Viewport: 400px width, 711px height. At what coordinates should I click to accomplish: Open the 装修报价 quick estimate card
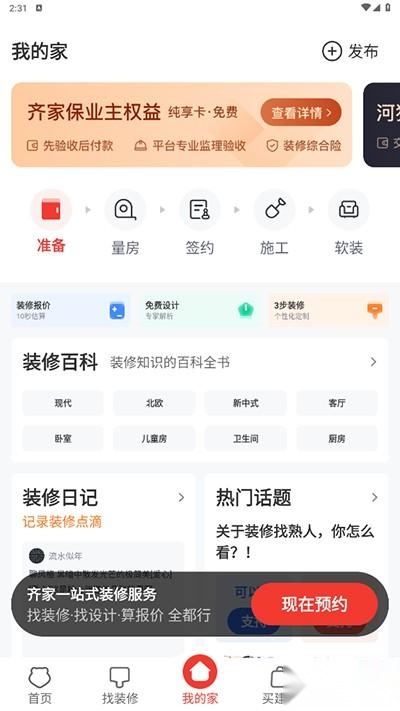(x=71, y=311)
